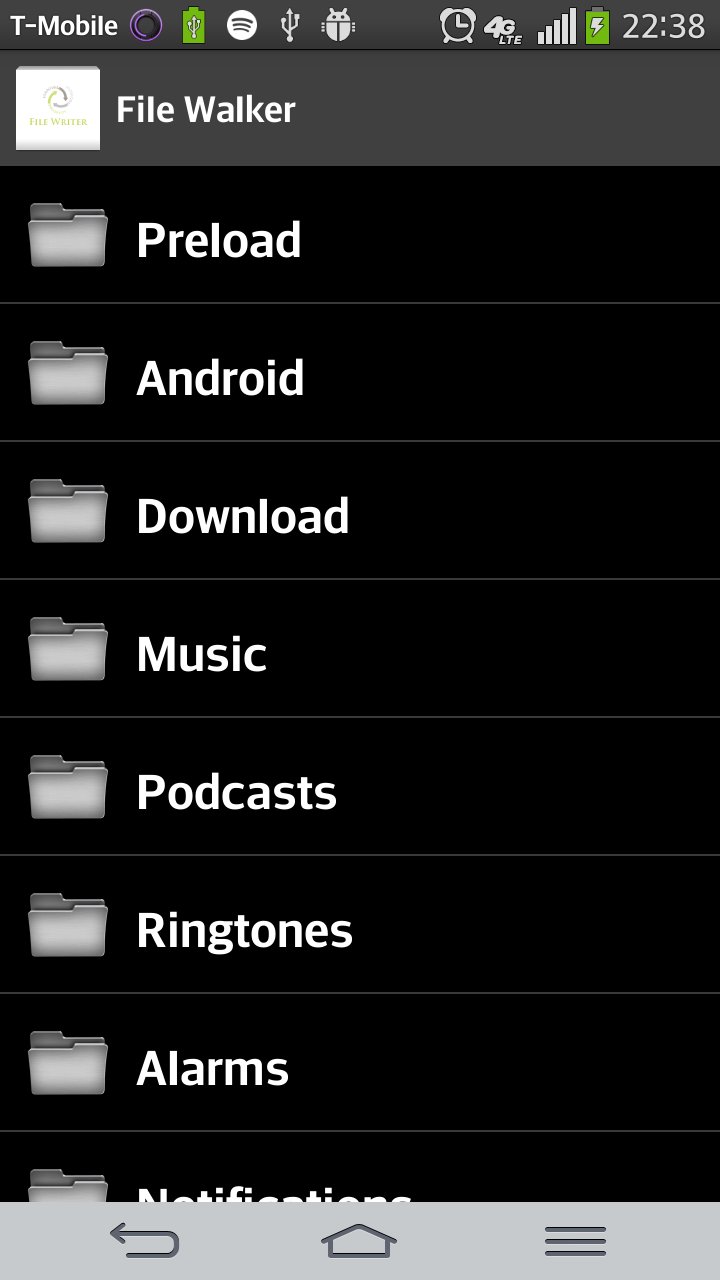Tap the 4G LTE network indicator

coord(503,25)
